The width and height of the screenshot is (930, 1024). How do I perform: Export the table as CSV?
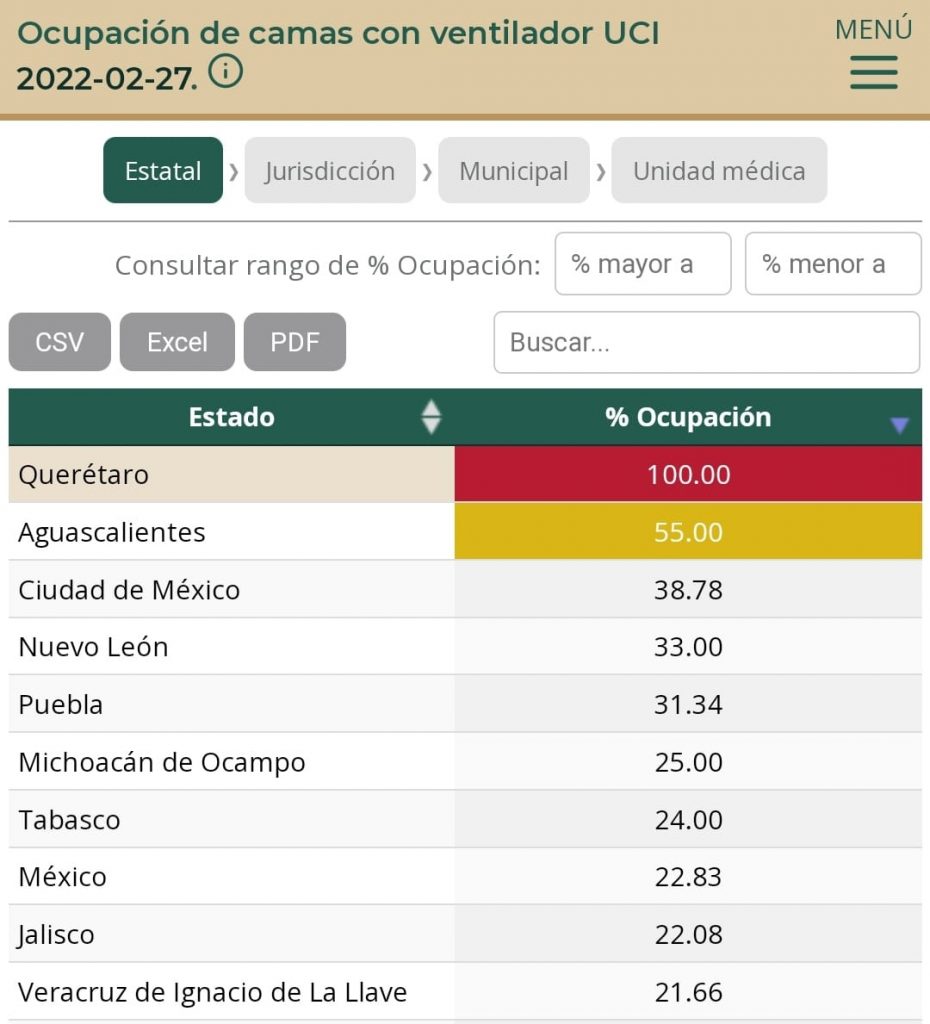(x=59, y=341)
